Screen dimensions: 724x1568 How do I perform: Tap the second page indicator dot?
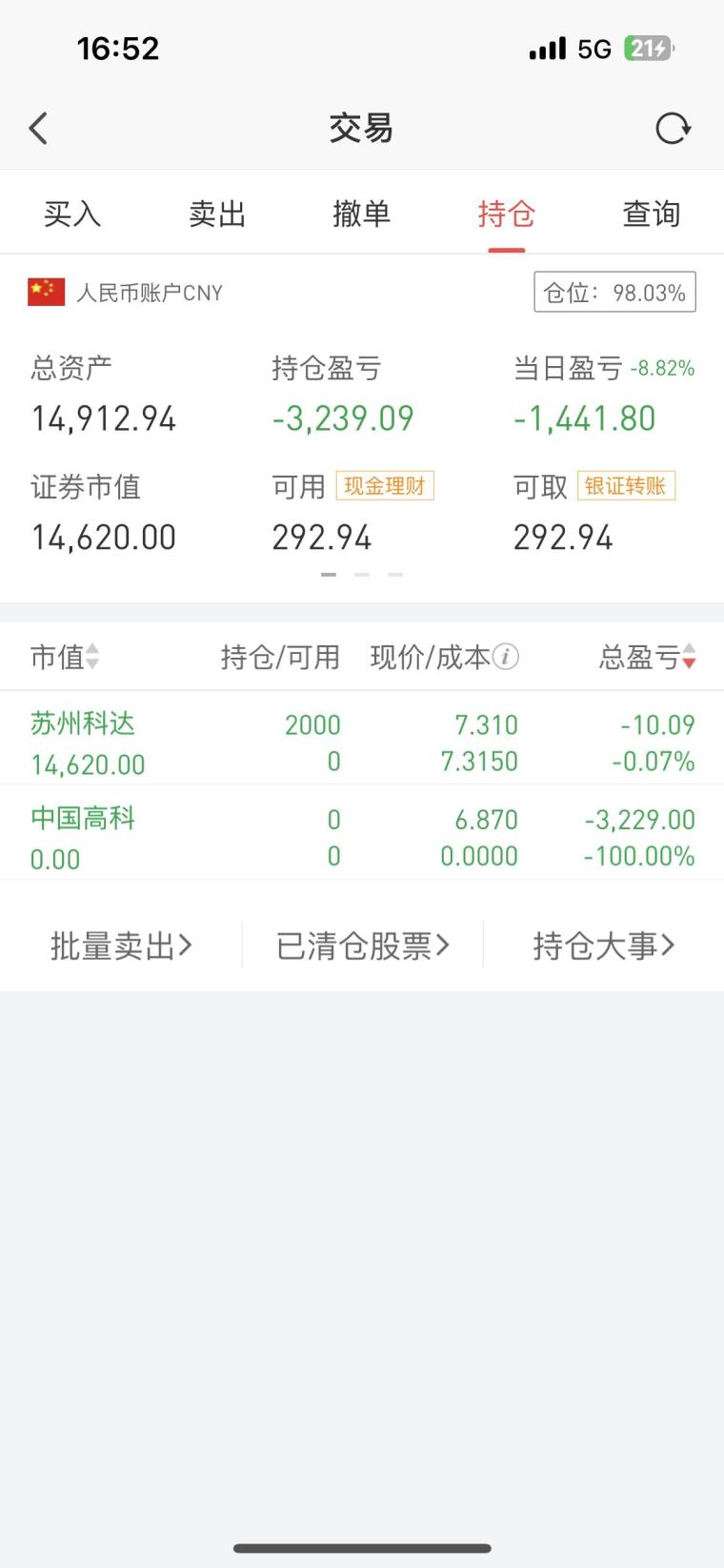361,575
